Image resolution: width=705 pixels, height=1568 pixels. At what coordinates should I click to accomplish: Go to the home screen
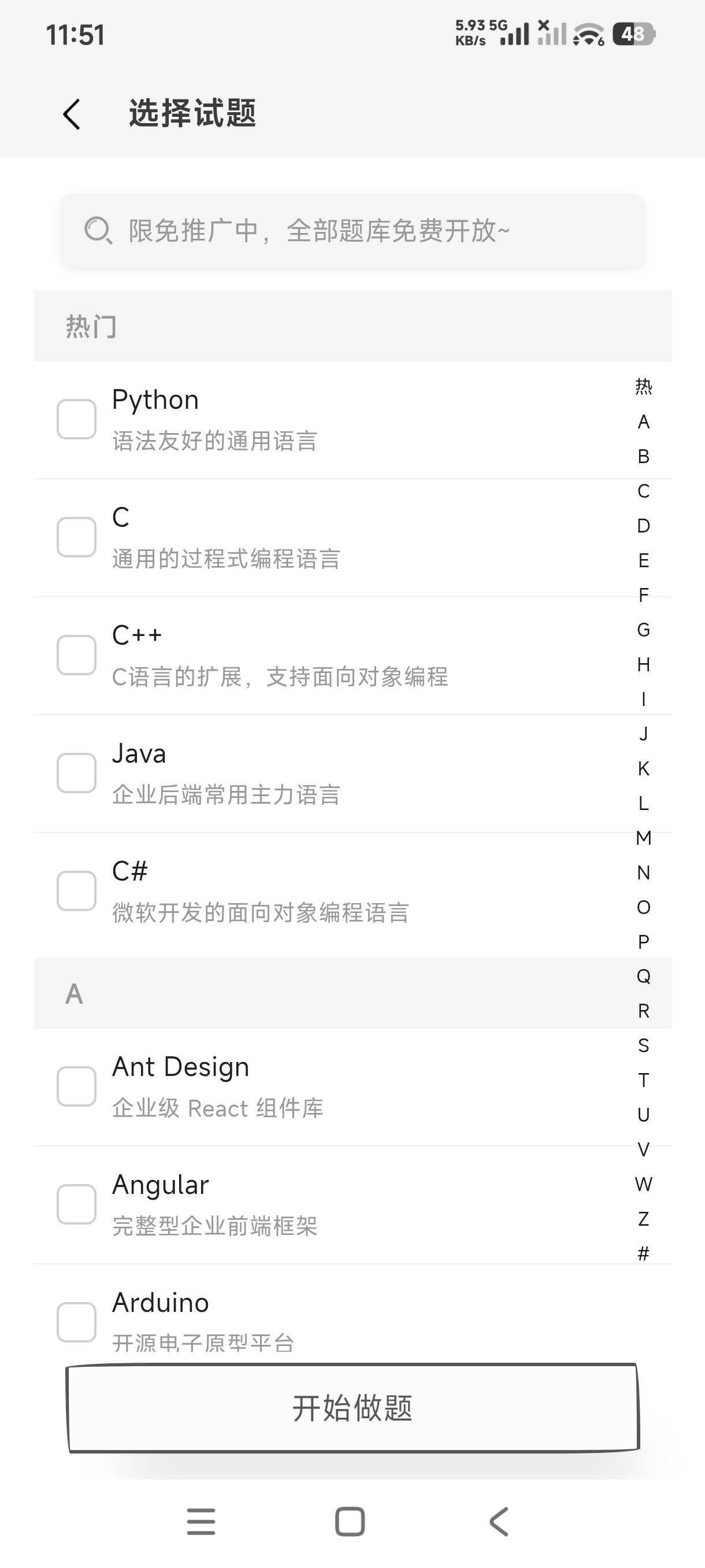[x=350, y=1522]
